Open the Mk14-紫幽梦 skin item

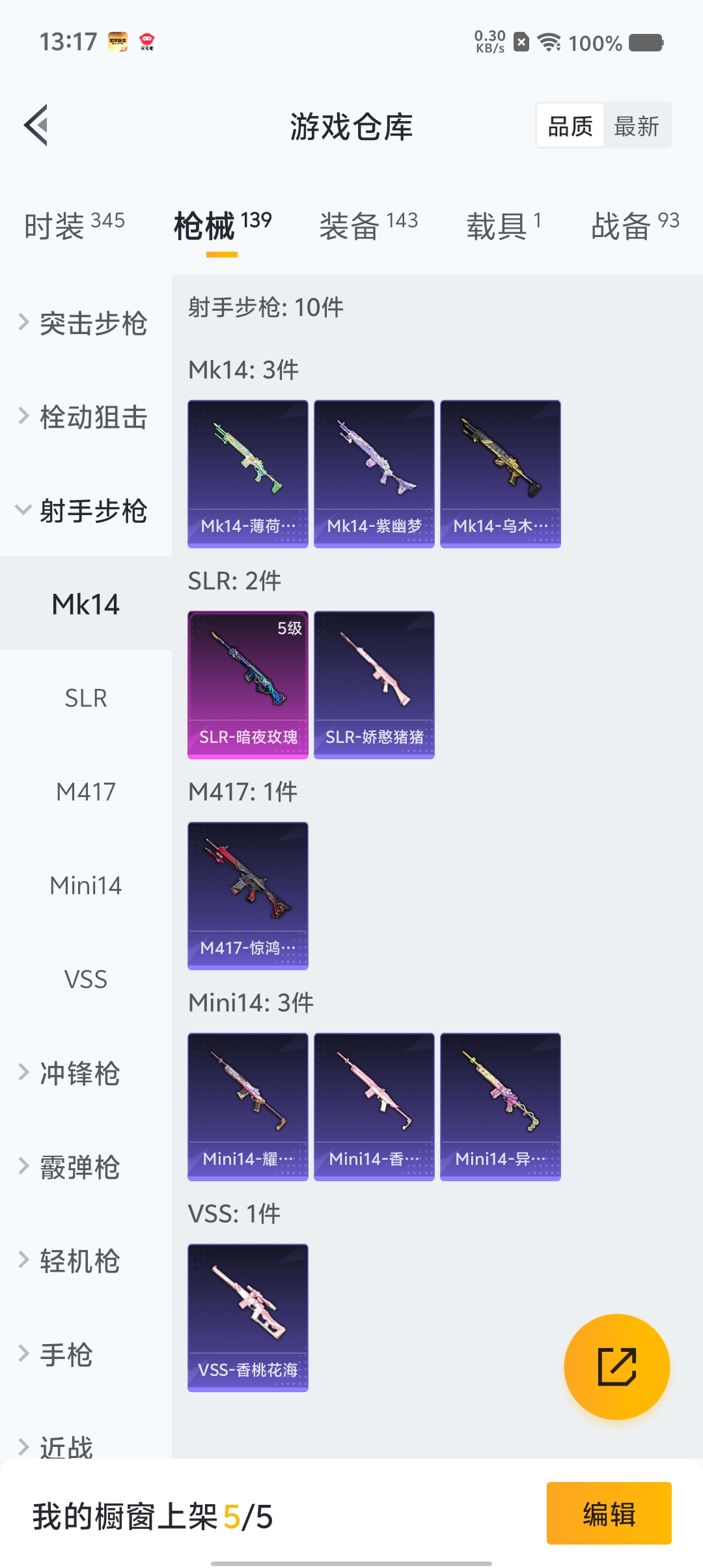pyautogui.click(x=374, y=473)
